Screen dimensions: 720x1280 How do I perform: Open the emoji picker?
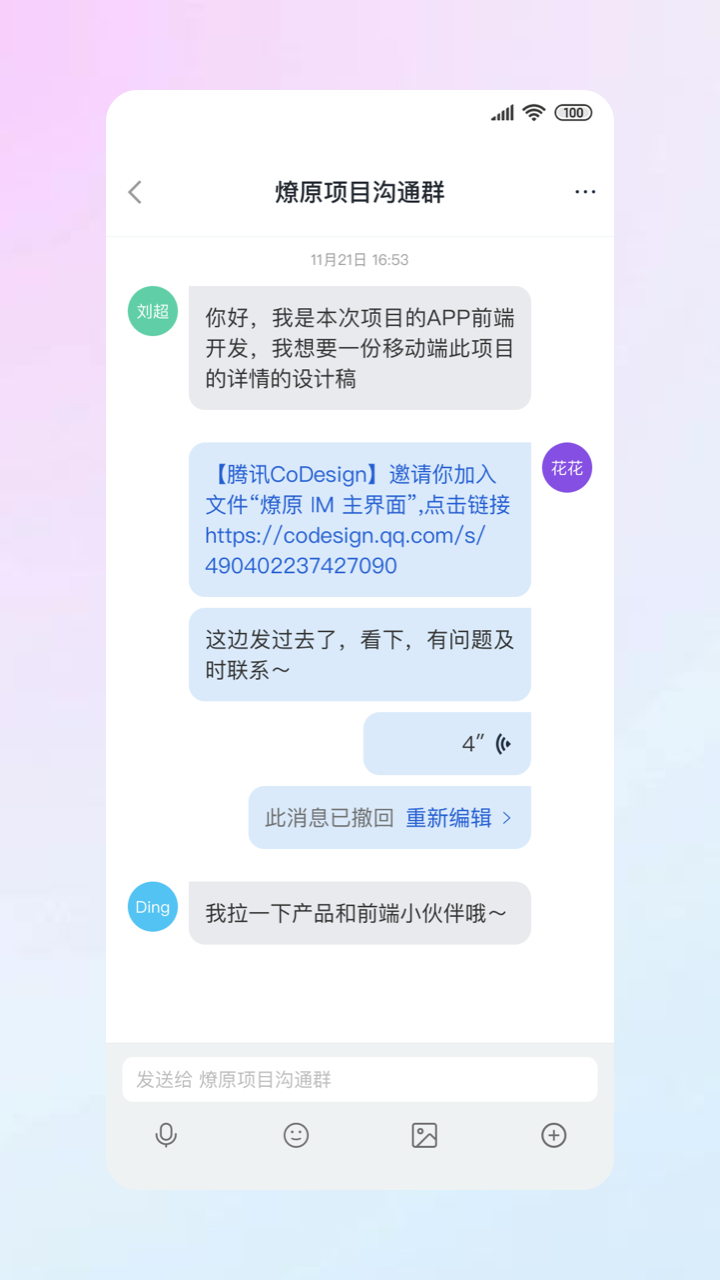coord(296,1135)
